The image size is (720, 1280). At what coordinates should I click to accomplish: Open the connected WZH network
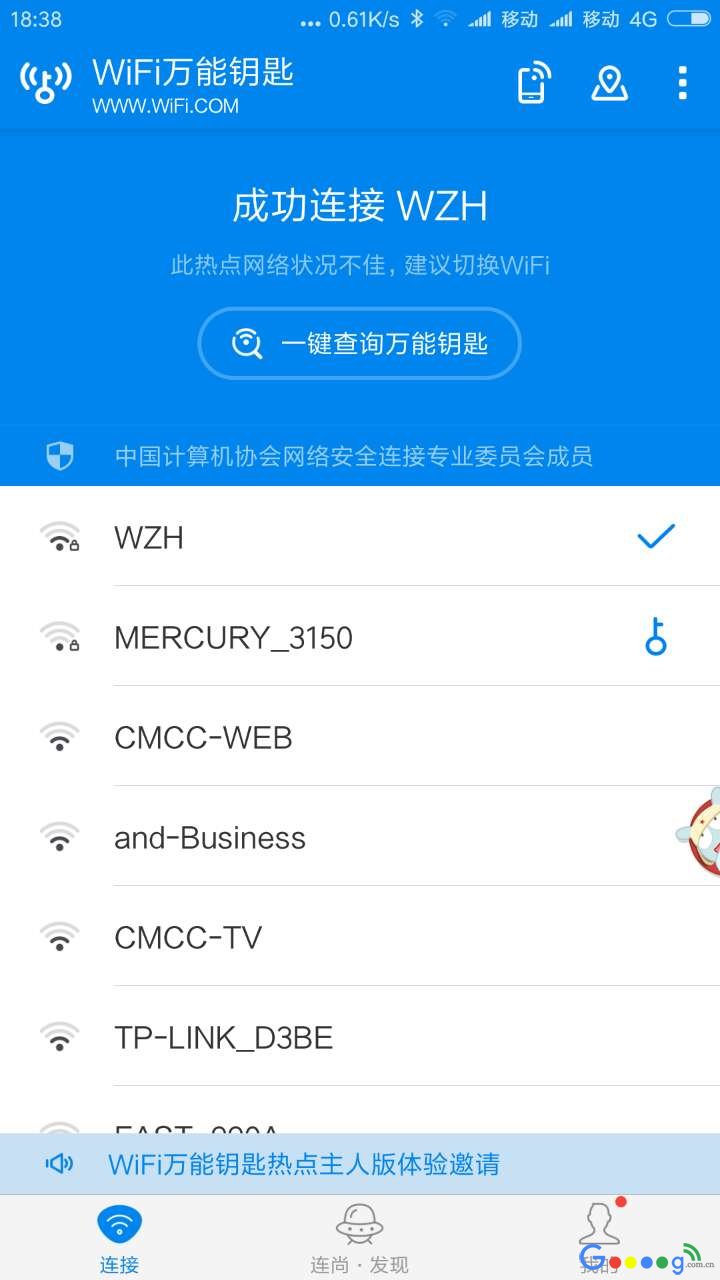360,537
